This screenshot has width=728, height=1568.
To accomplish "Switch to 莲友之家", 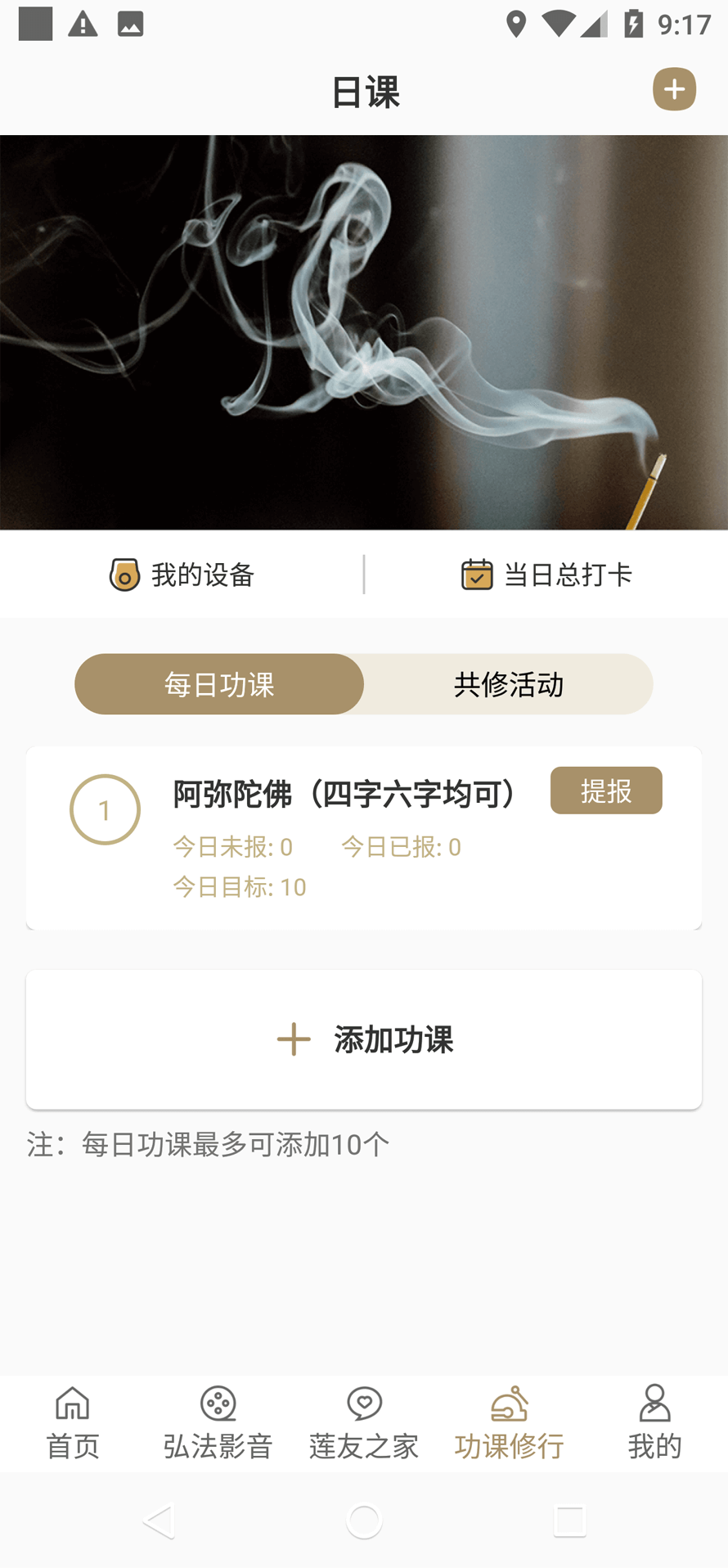I will tap(364, 1423).
